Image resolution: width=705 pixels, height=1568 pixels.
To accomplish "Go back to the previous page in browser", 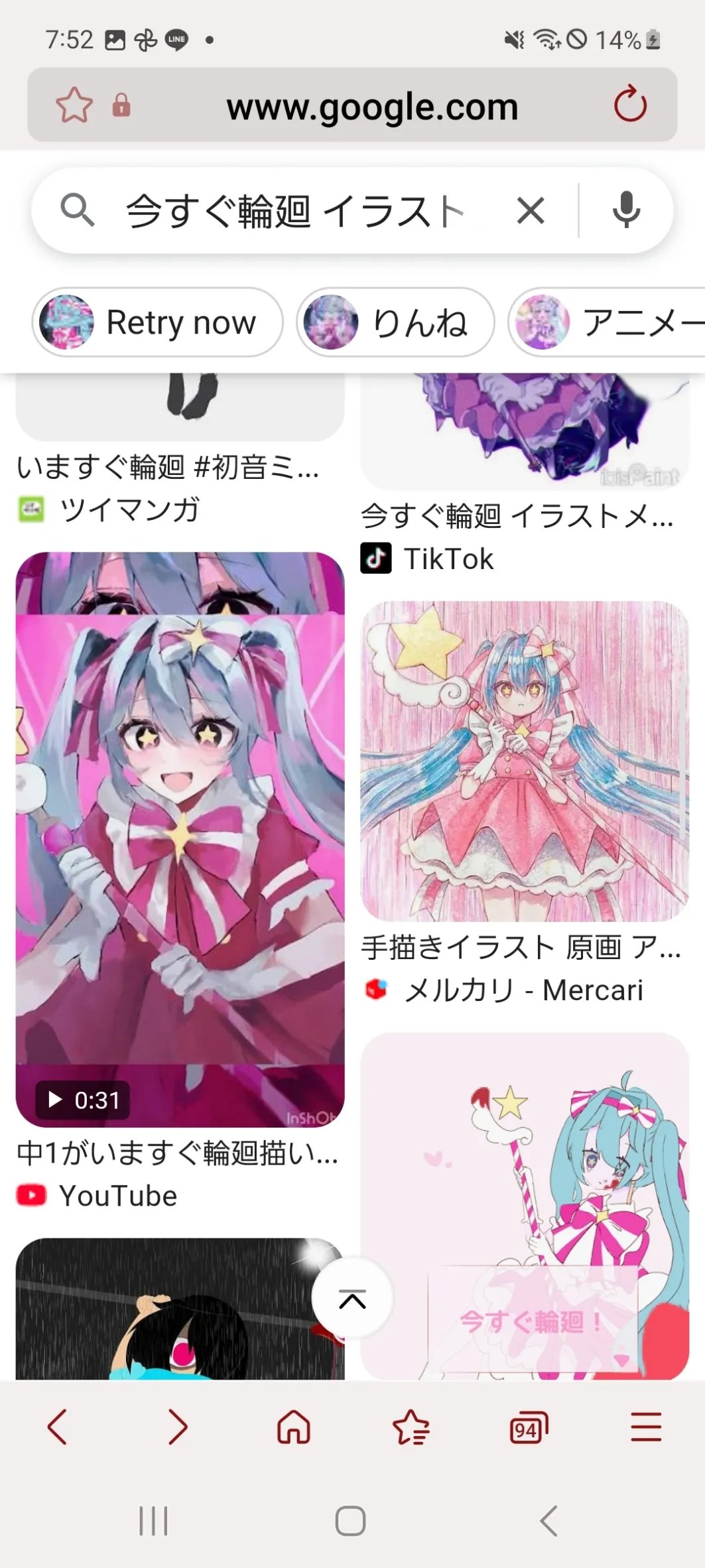I will tap(58, 1427).
